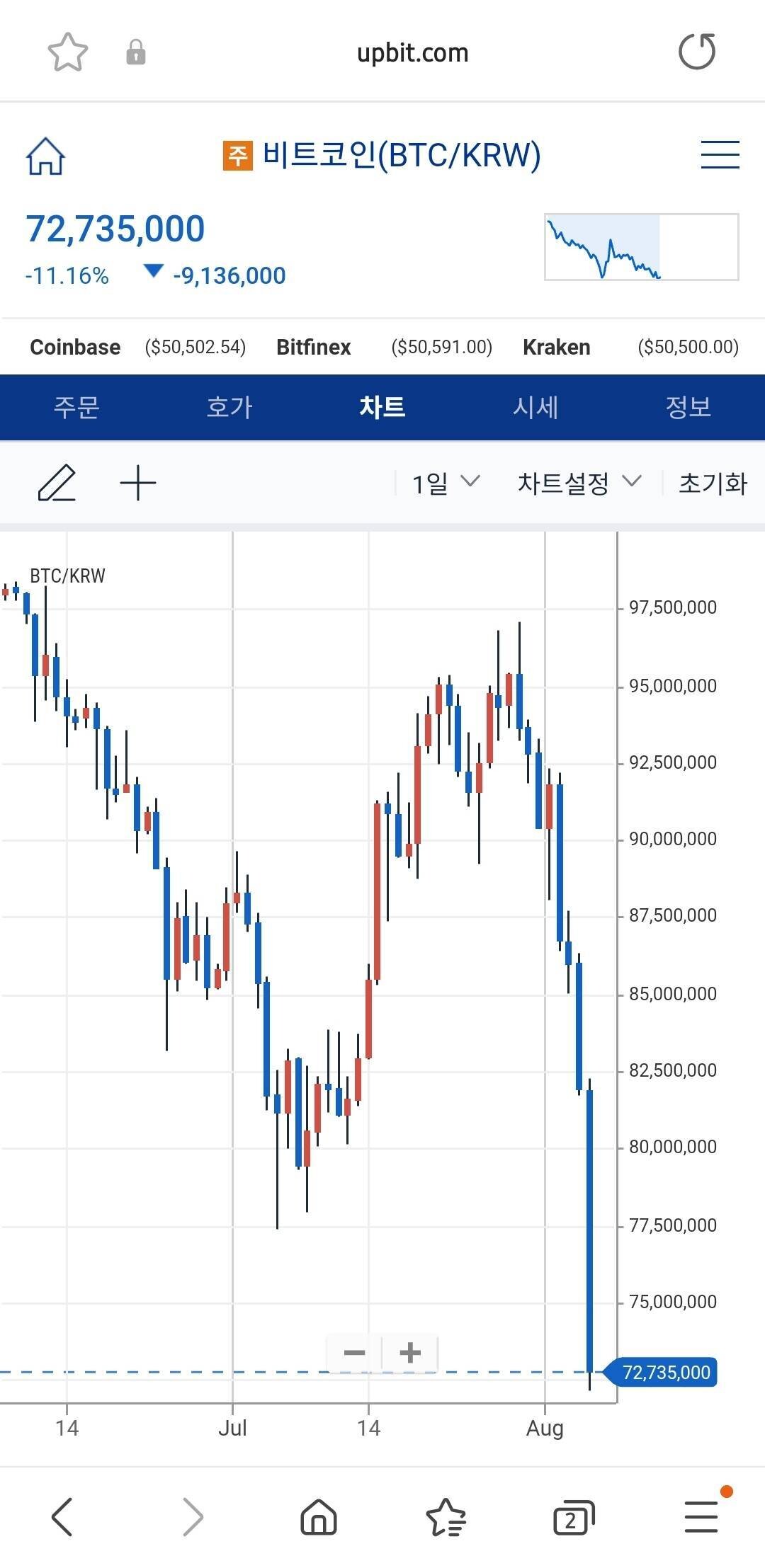Tap the lock icon in the address bar
Viewport: 765px width, 1568px height.
[x=137, y=52]
